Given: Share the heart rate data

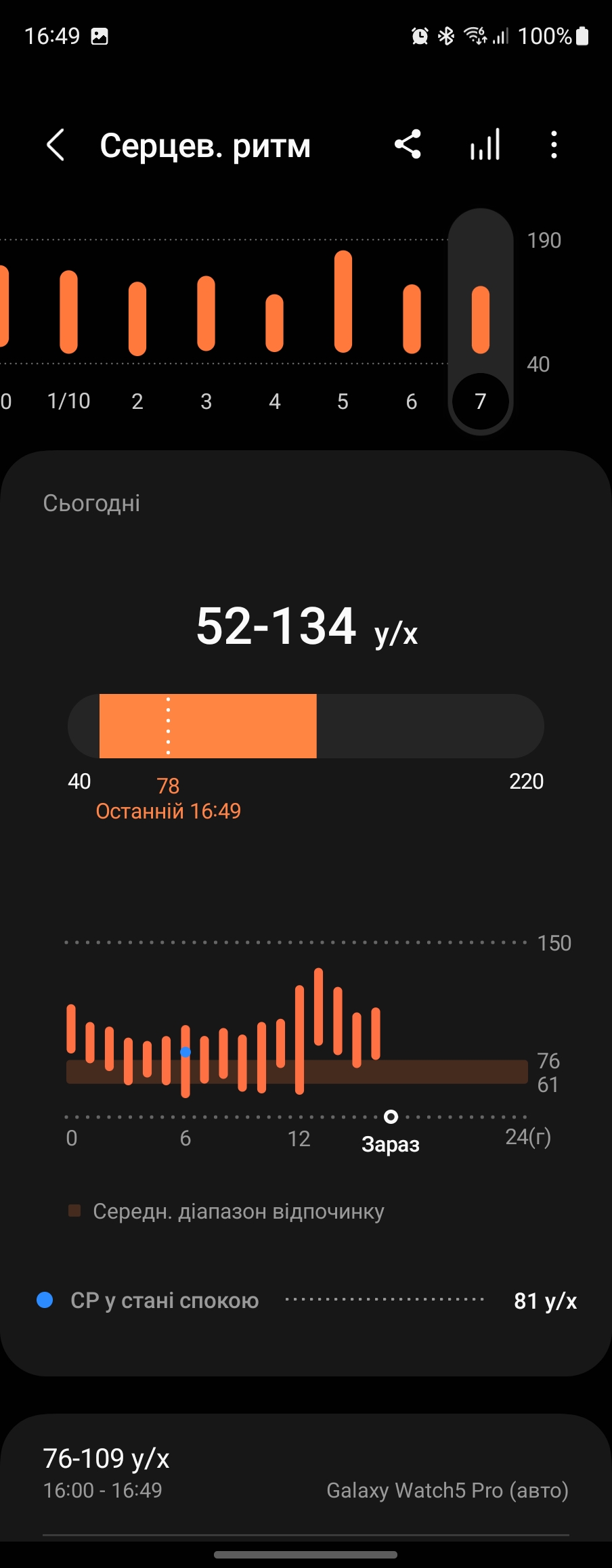Looking at the screenshot, I should (408, 145).
